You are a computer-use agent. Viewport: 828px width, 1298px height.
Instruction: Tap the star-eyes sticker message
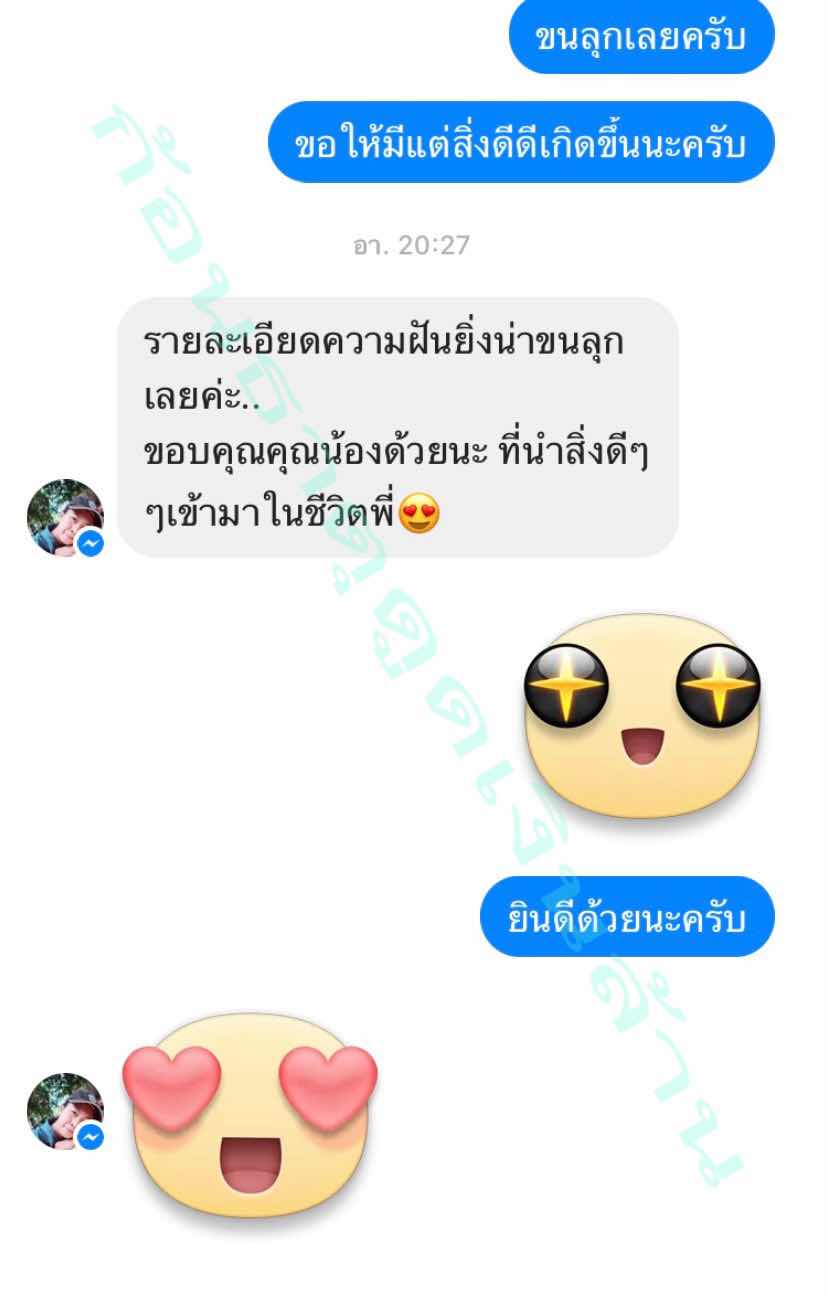(x=643, y=715)
